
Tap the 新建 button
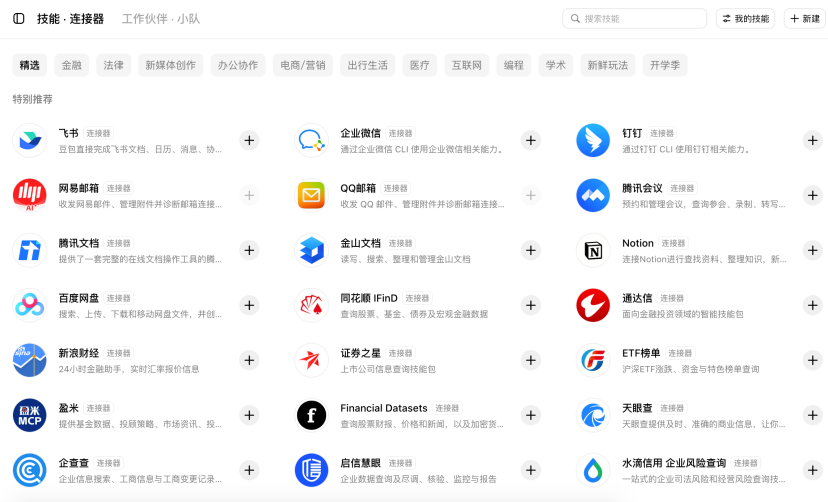[x=805, y=18]
